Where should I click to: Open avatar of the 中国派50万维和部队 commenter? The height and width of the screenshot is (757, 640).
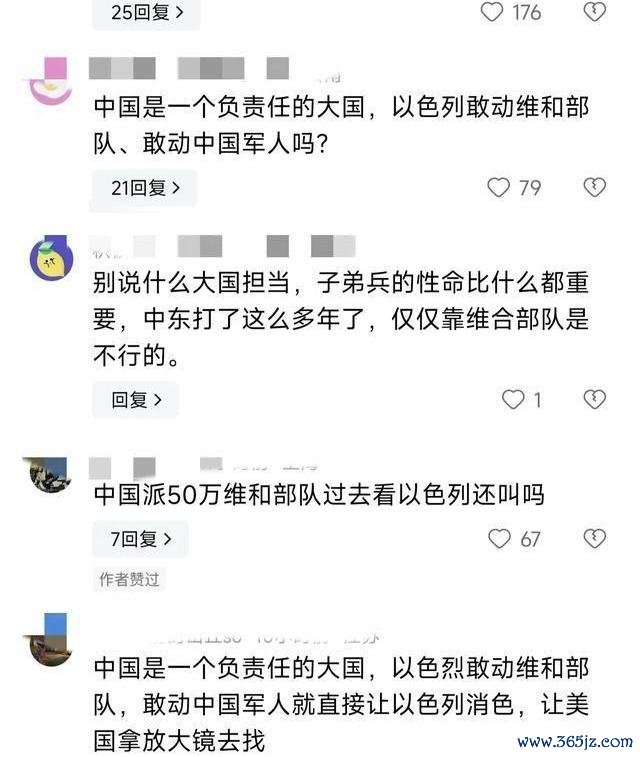tap(47, 474)
